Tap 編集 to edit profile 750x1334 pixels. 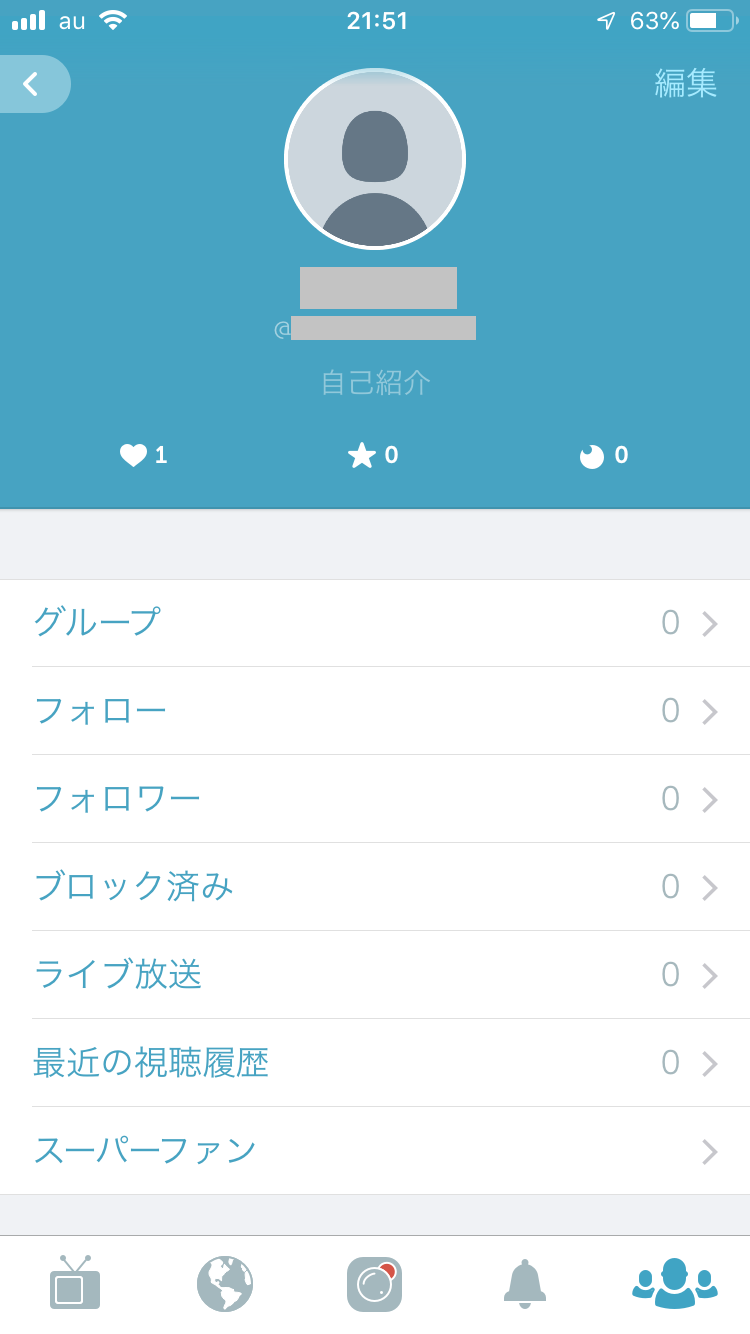tap(687, 84)
